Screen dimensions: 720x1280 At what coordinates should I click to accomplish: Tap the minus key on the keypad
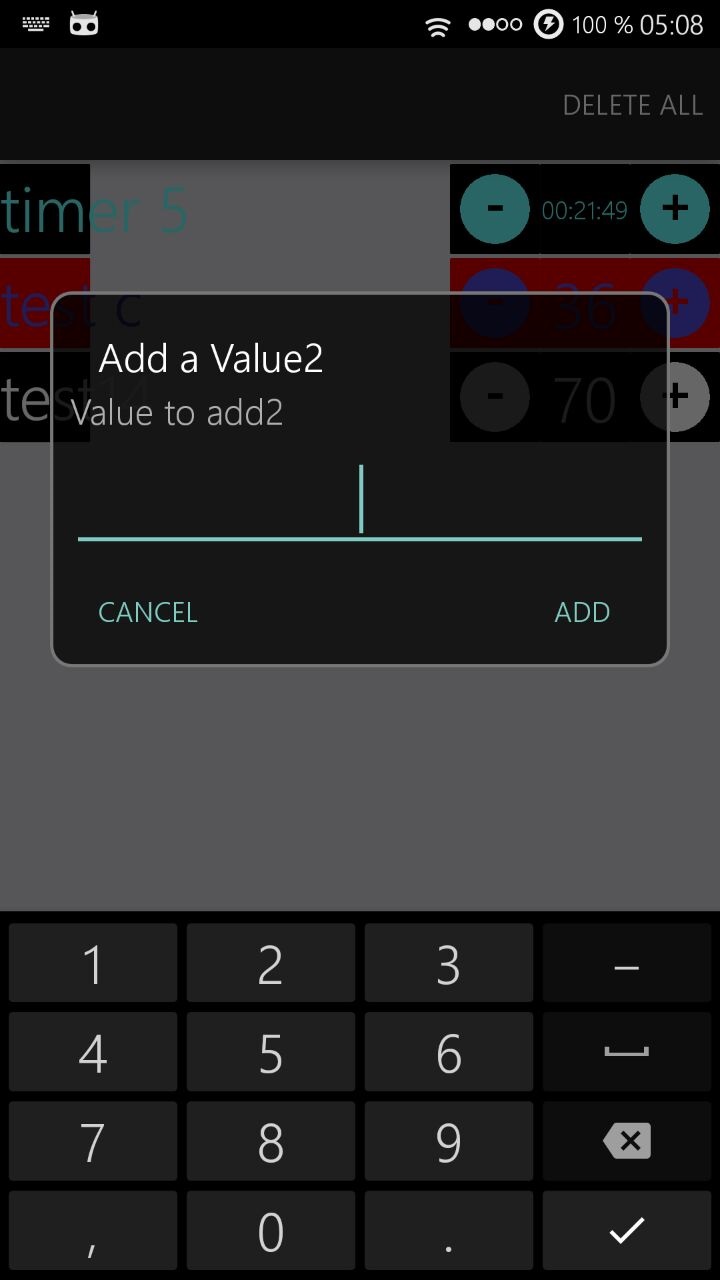coord(627,964)
